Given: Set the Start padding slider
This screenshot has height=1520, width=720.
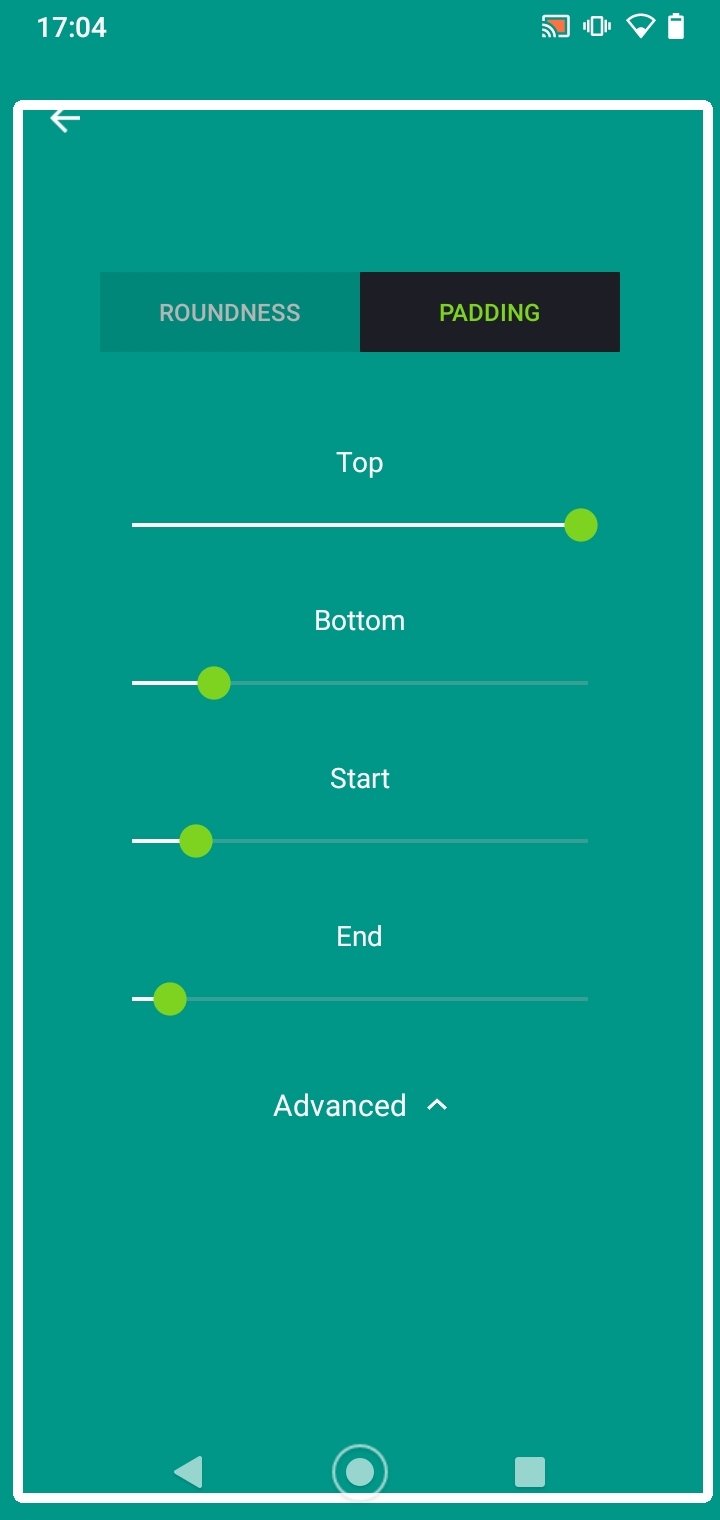Looking at the screenshot, I should click(360, 841).
